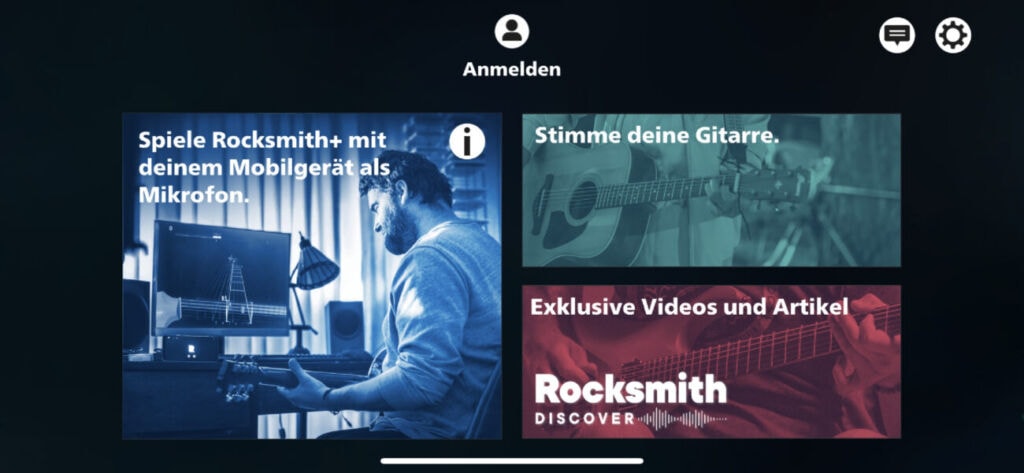The image size is (1024, 473).
Task: Open Exklusive Videos und Artikel tile
Action: point(711,362)
